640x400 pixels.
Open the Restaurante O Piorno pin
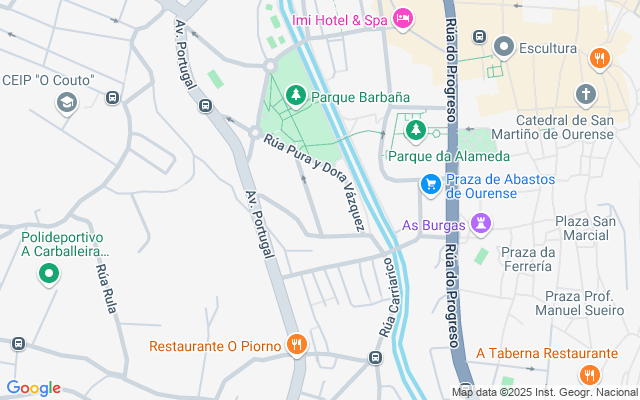(x=297, y=345)
